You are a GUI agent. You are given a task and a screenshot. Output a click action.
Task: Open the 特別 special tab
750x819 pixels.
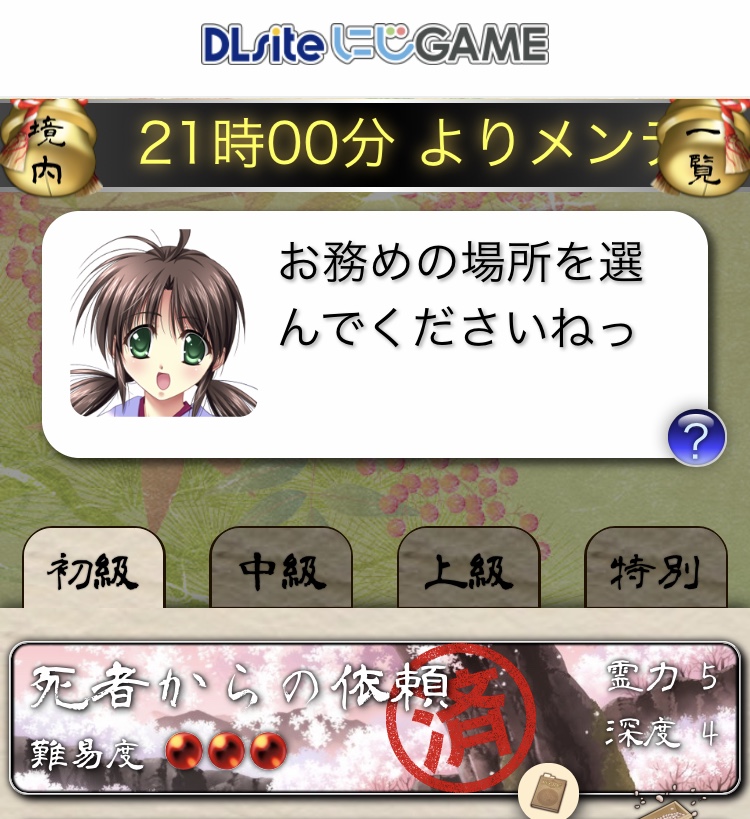655,571
